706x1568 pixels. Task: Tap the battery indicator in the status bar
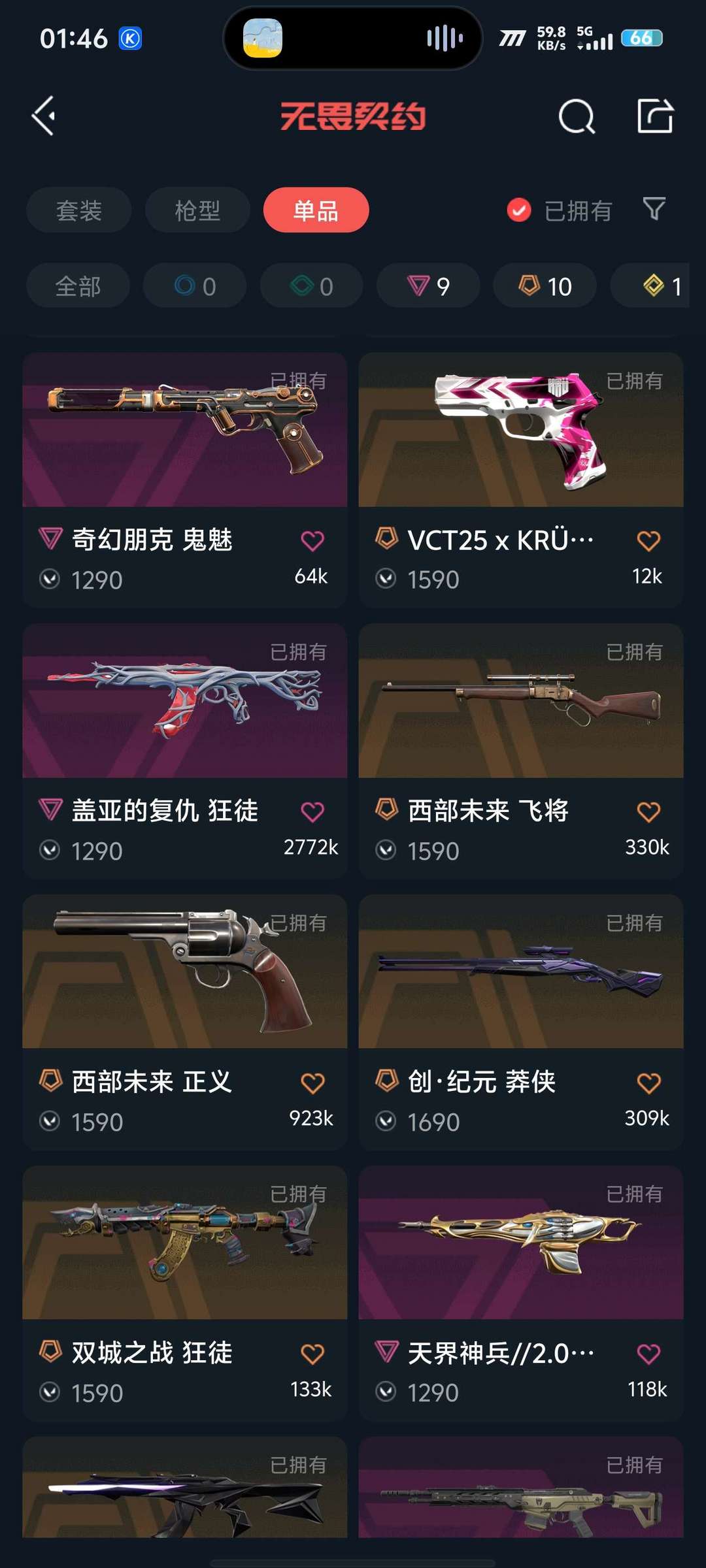[x=641, y=39]
